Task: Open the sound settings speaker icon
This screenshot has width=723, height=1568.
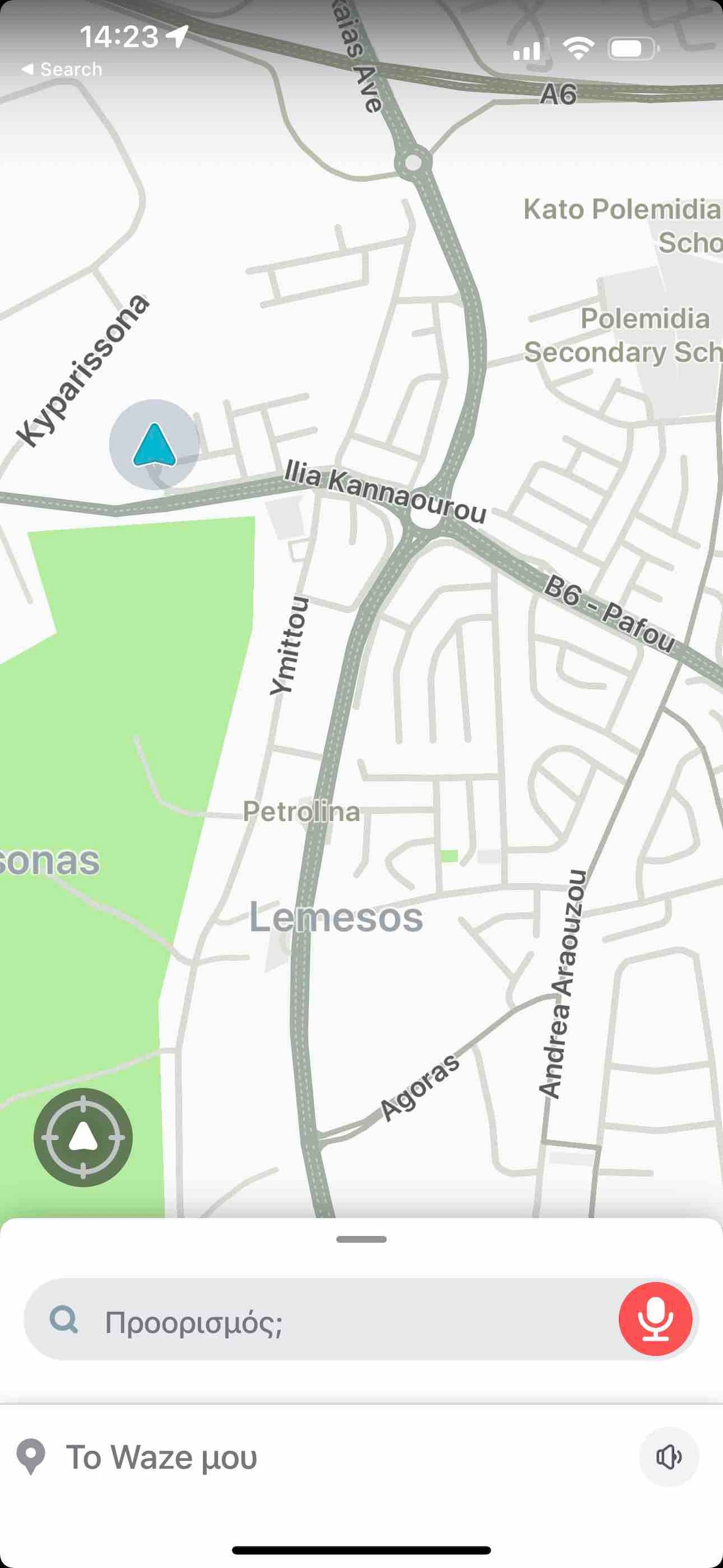Action: 669,1457
